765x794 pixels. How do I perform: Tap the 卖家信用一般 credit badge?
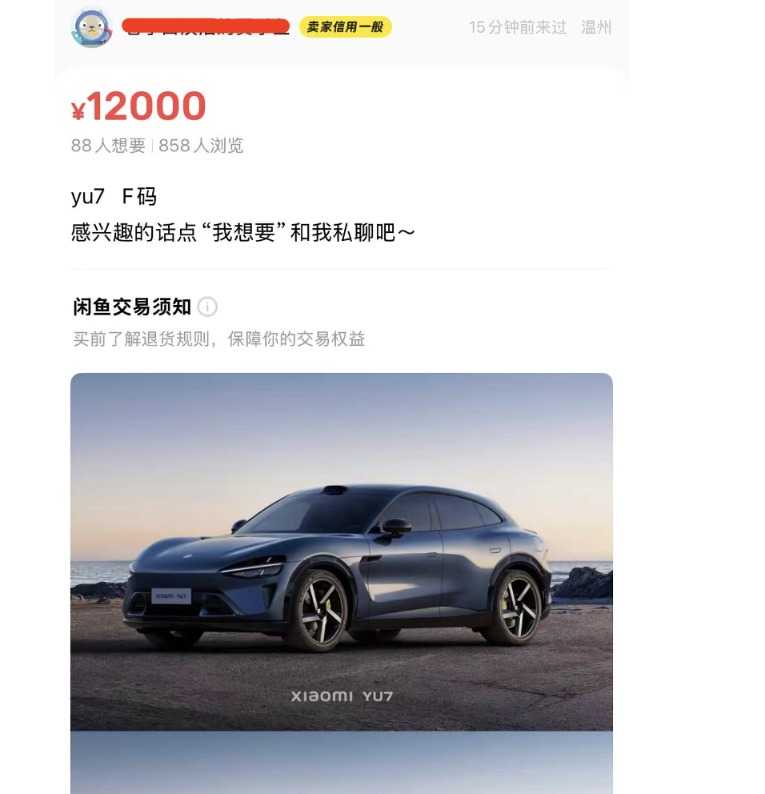coord(345,27)
